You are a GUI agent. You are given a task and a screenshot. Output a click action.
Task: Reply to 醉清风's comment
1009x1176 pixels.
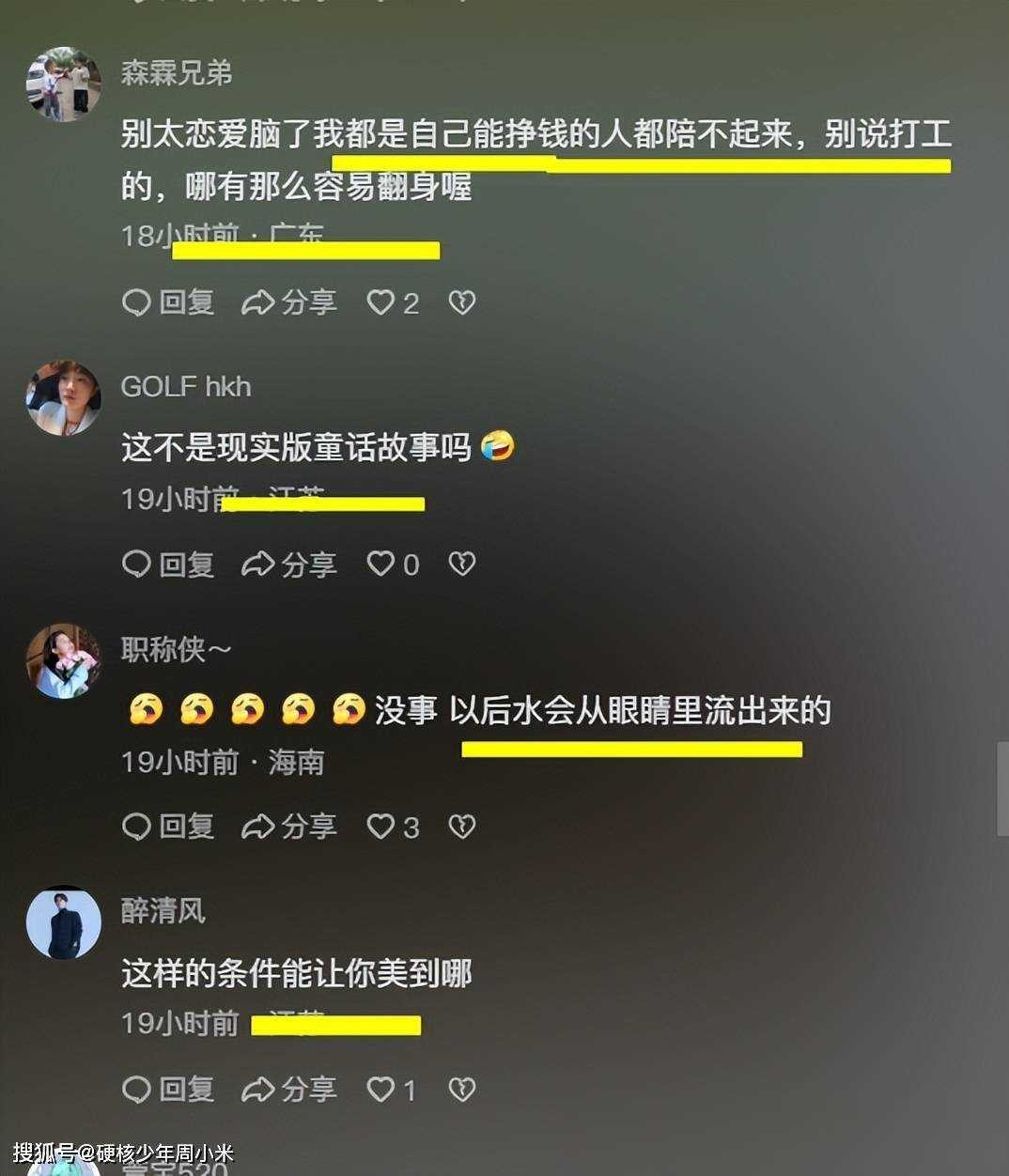tap(169, 1090)
